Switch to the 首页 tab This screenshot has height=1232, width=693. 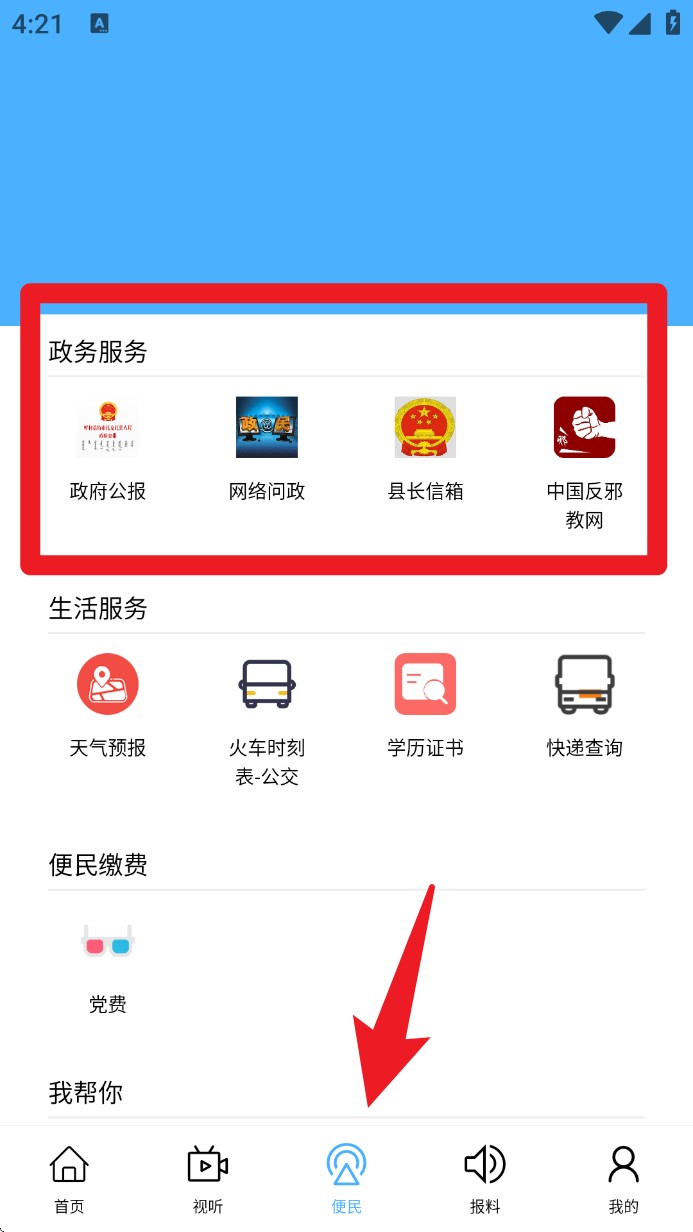69,1179
